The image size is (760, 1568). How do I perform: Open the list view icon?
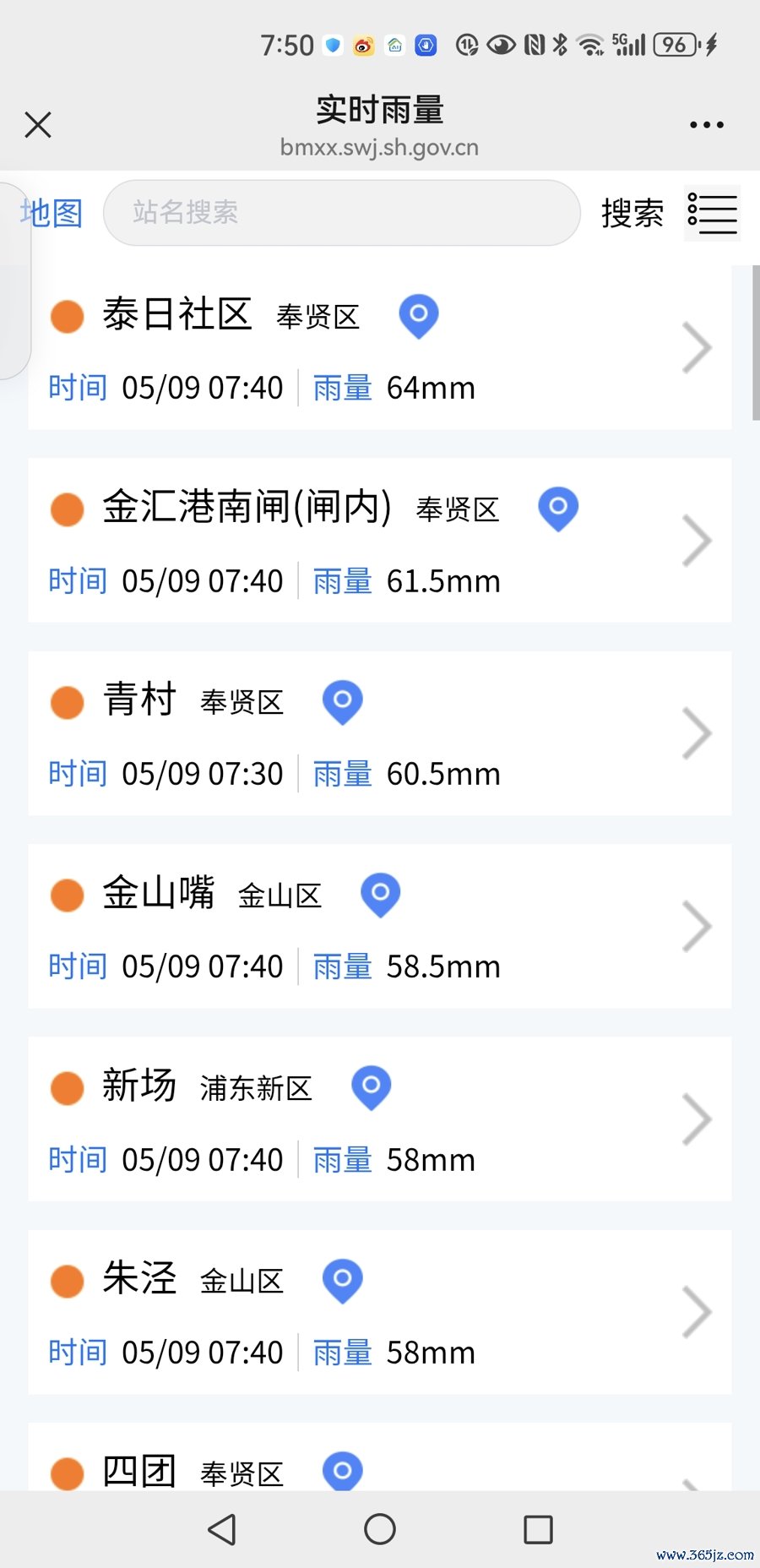click(712, 213)
